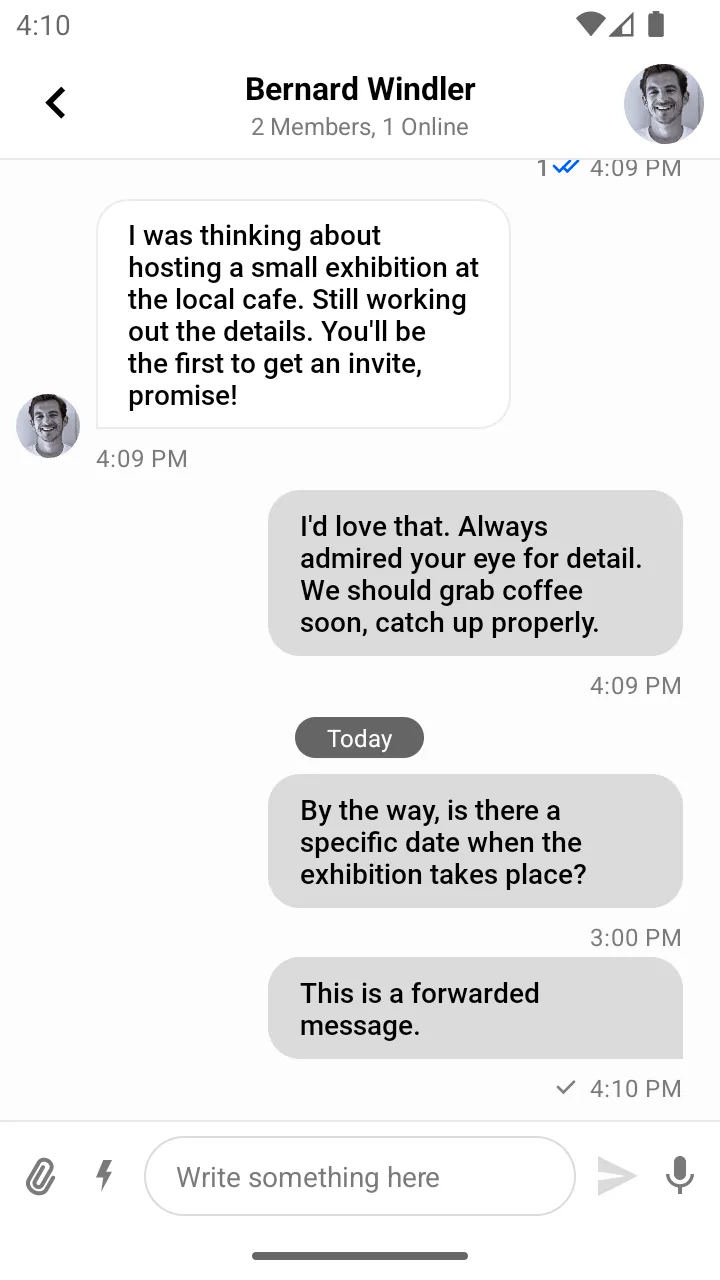This screenshot has height=1280, width=720.
Task: Tap the '2 Members, 1 Online' label
Action: coord(360,127)
